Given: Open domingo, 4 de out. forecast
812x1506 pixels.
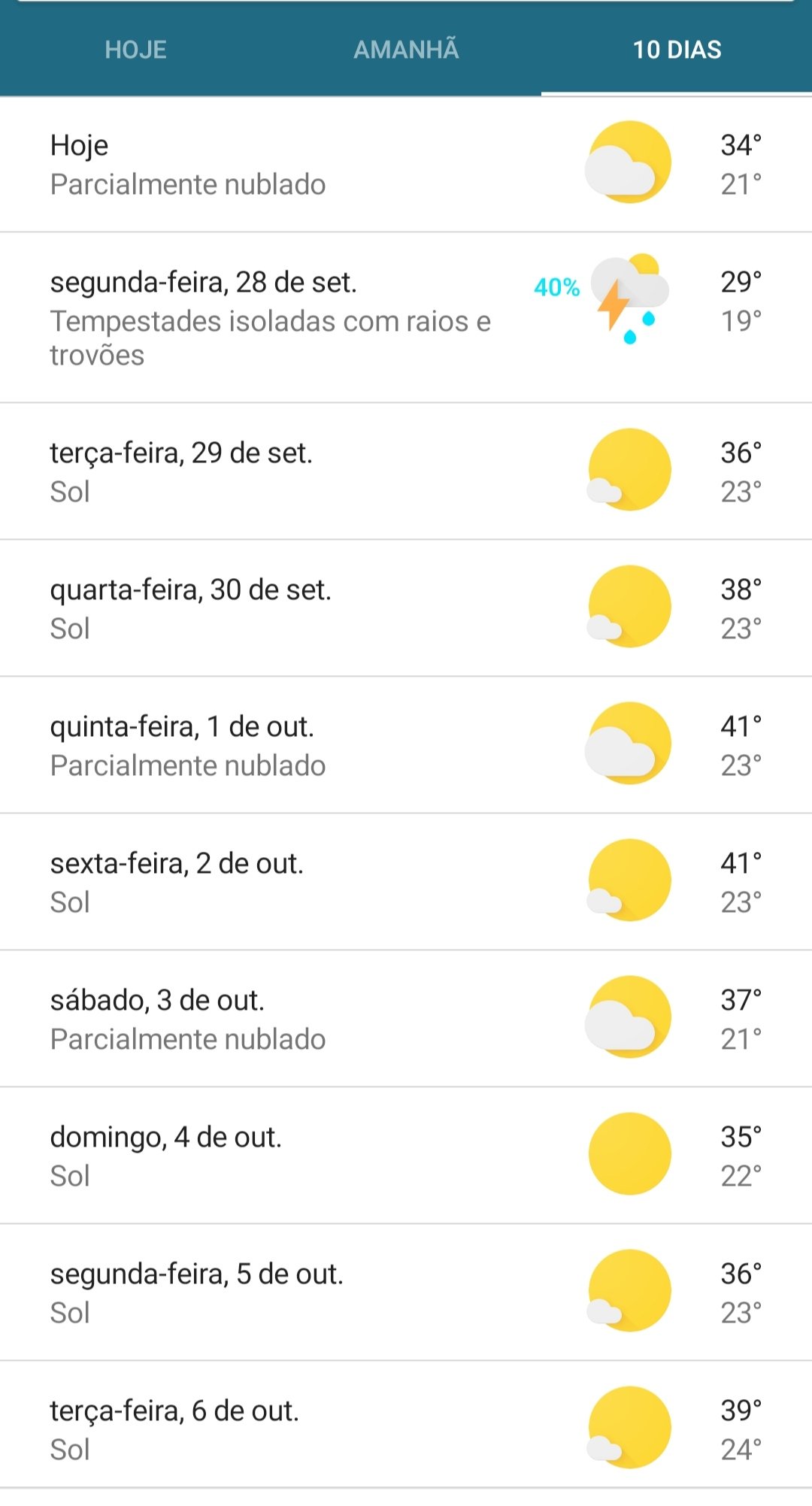Looking at the screenshot, I should coord(406,1156).
